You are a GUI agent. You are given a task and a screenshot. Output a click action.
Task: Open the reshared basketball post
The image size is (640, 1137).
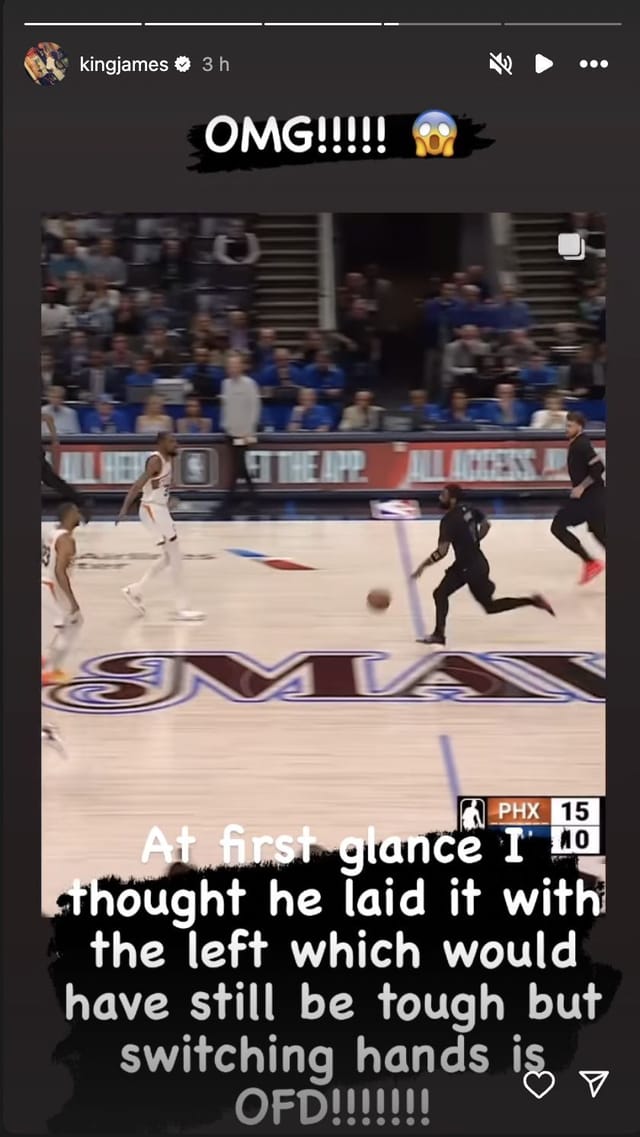point(322,520)
